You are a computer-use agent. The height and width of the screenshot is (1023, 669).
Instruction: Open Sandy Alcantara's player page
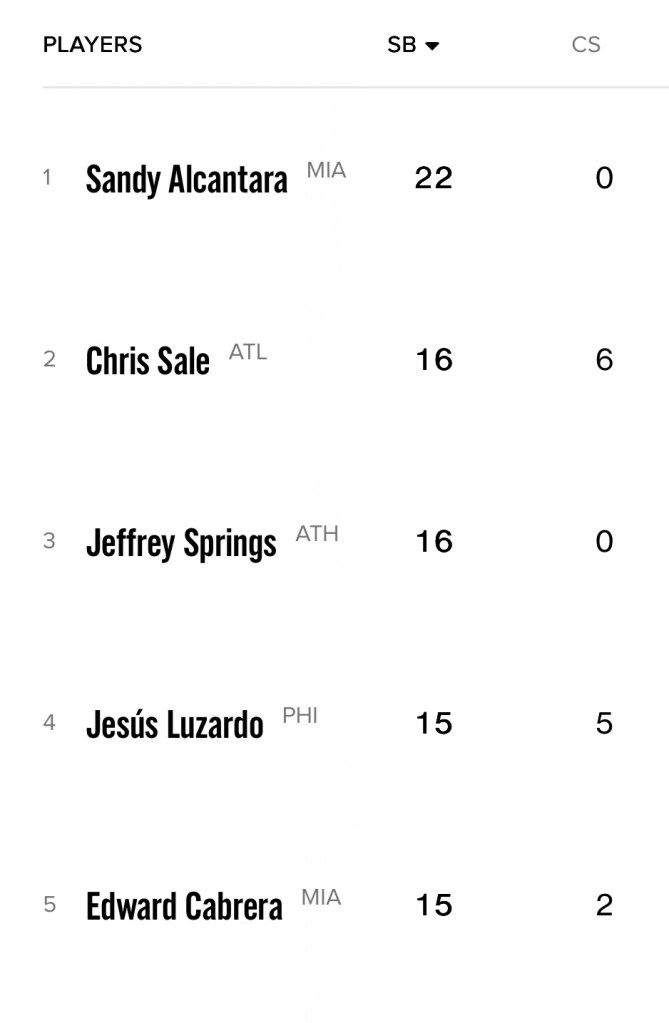click(186, 180)
